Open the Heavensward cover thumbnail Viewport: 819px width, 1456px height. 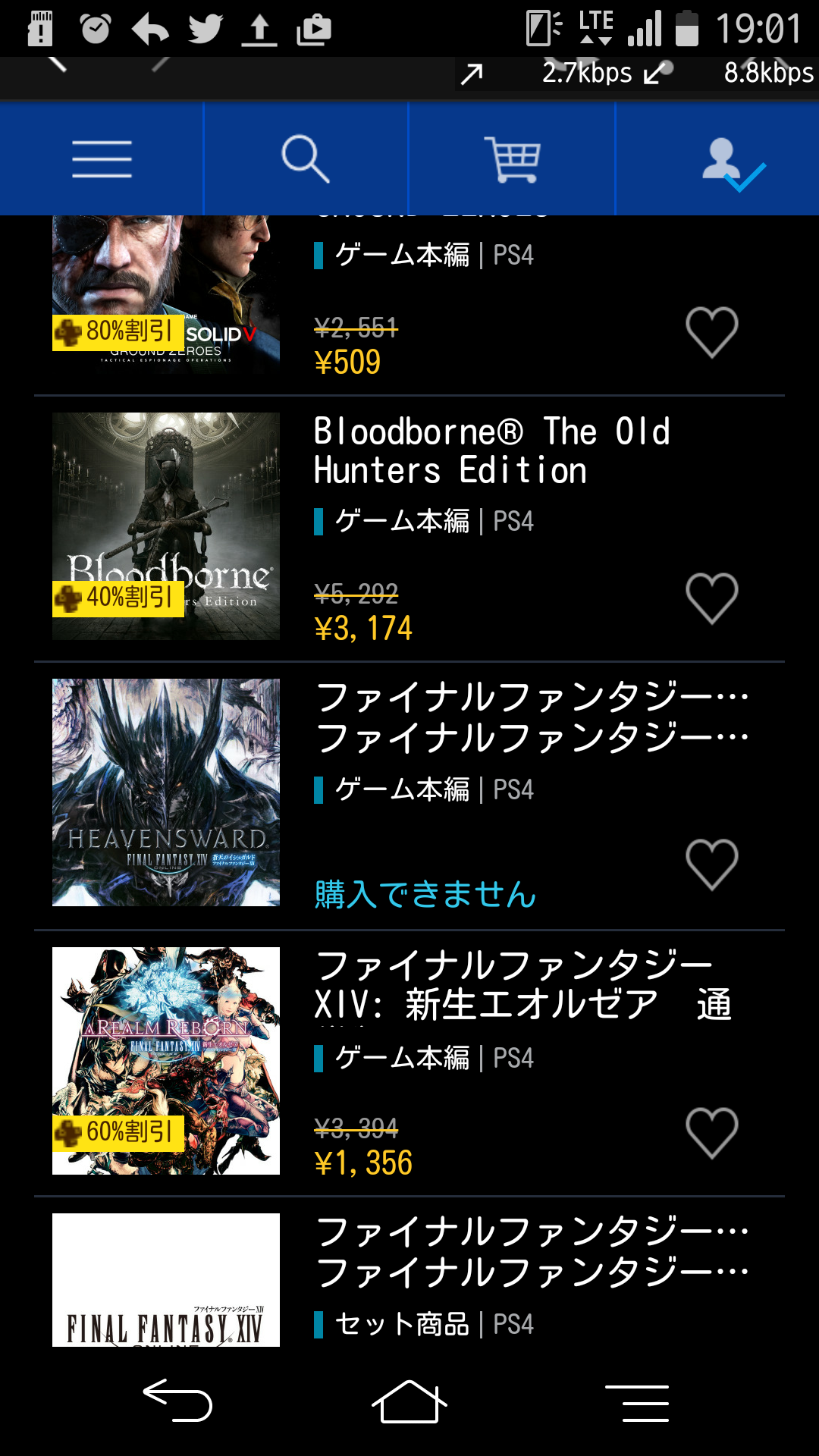pos(166,792)
